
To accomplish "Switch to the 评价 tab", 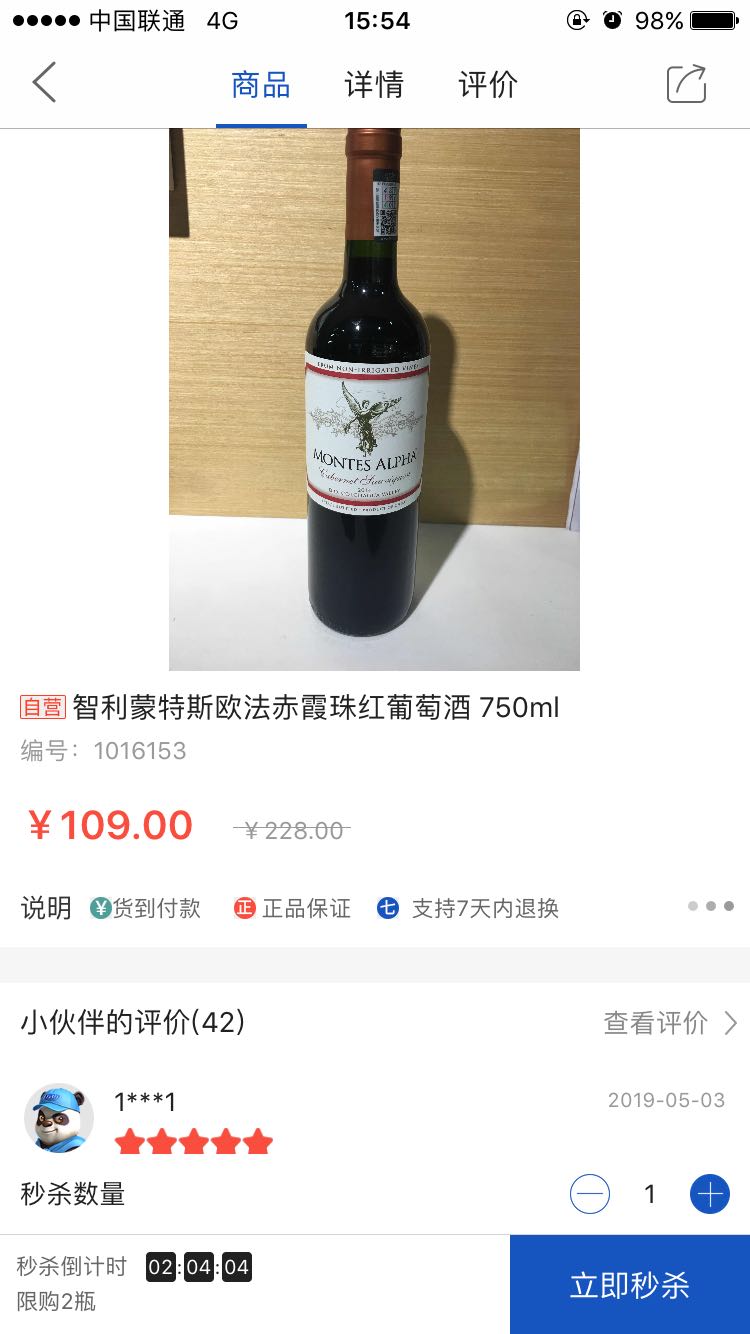I will click(488, 85).
